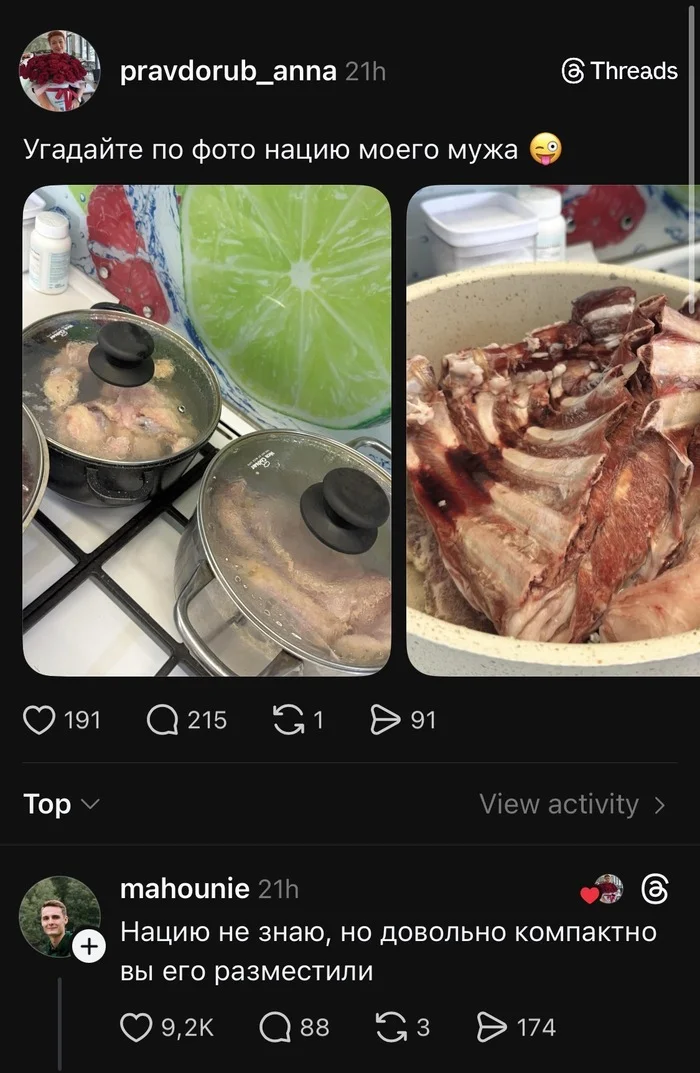This screenshot has width=700, height=1073.
Task: Open pravdorub_anna's profile picture
Action: 60,71
